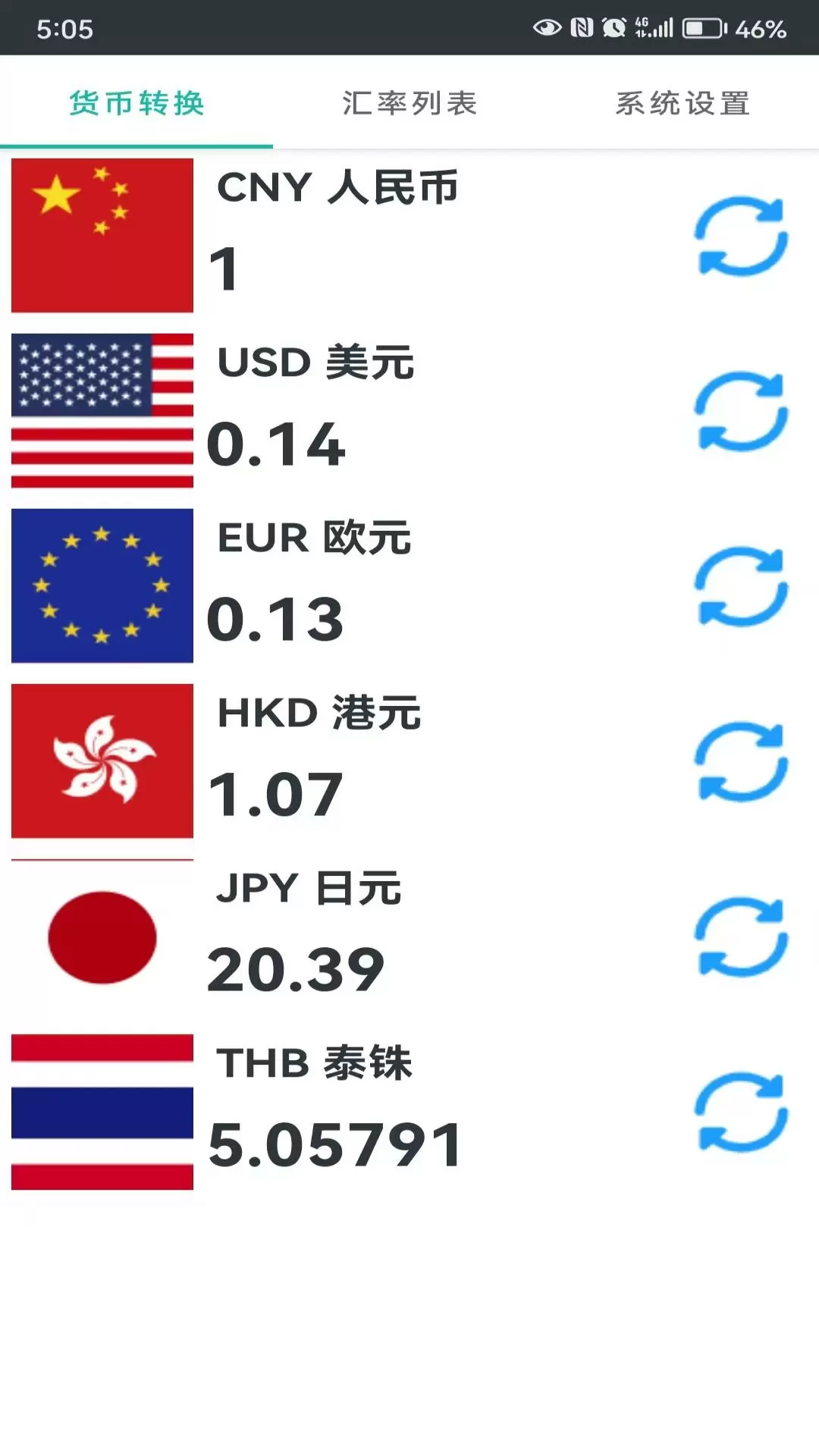Change the EUR 欧元 currency via swap icon
This screenshot has width=819, height=1456.
click(741, 586)
